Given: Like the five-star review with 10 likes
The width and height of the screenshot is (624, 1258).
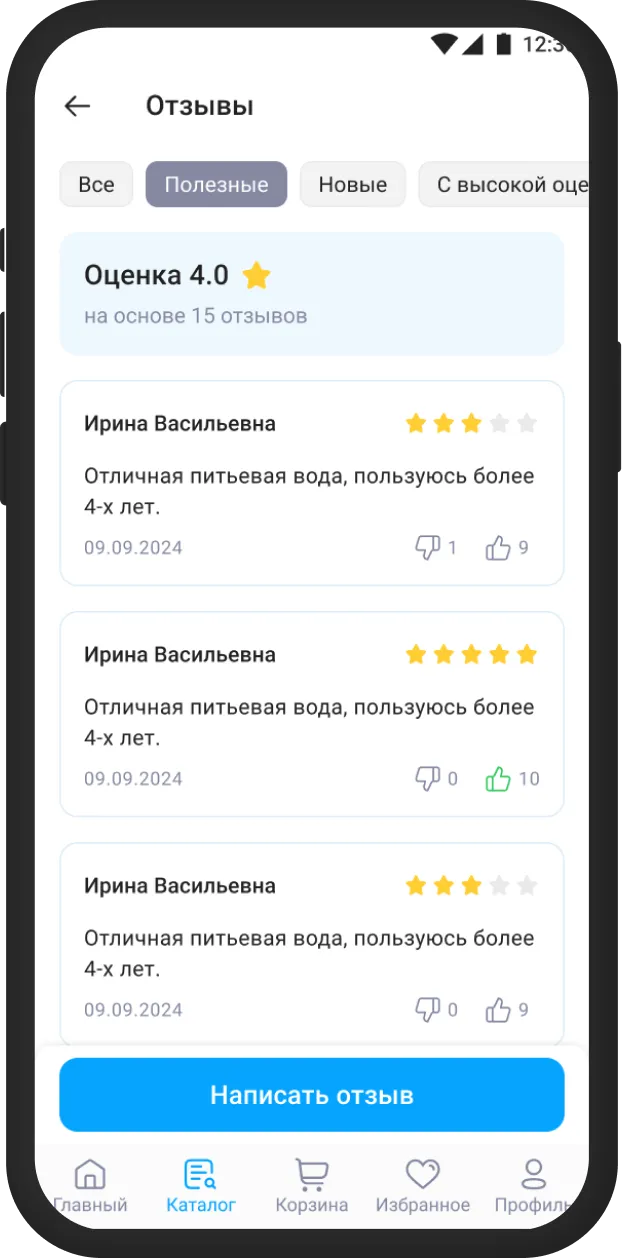Looking at the screenshot, I should click(498, 778).
